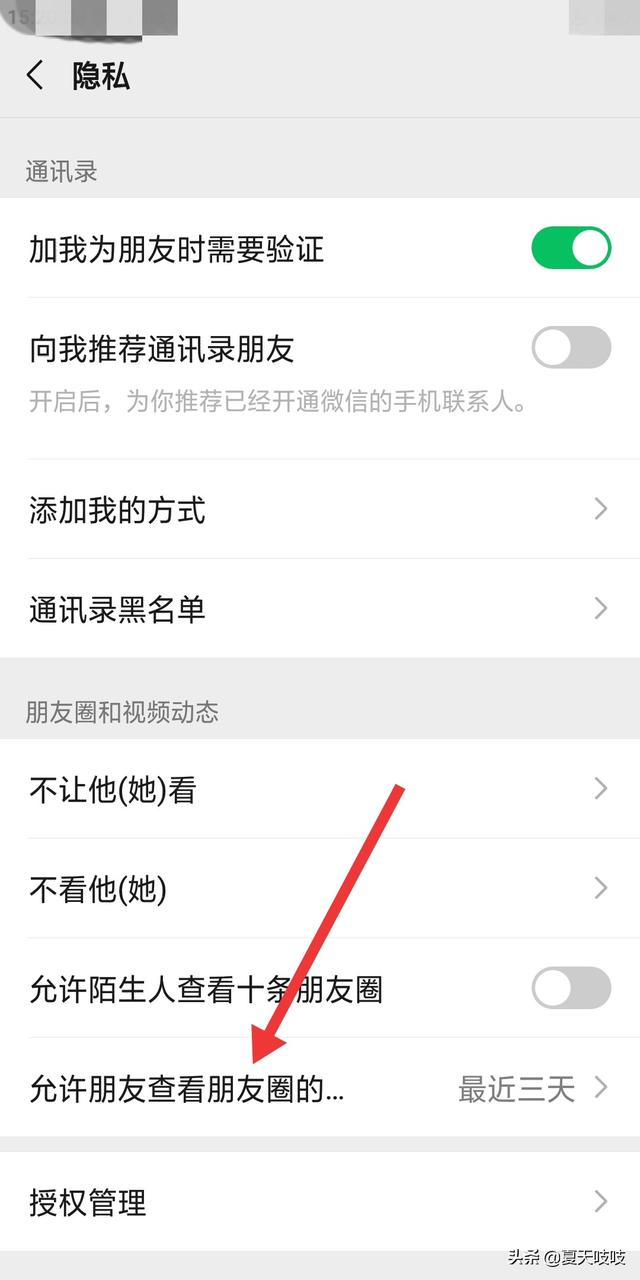640x1280 pixels.
Task: Open 不看他(她) settings
Action: pyautogui.click(x=320, y=888)
